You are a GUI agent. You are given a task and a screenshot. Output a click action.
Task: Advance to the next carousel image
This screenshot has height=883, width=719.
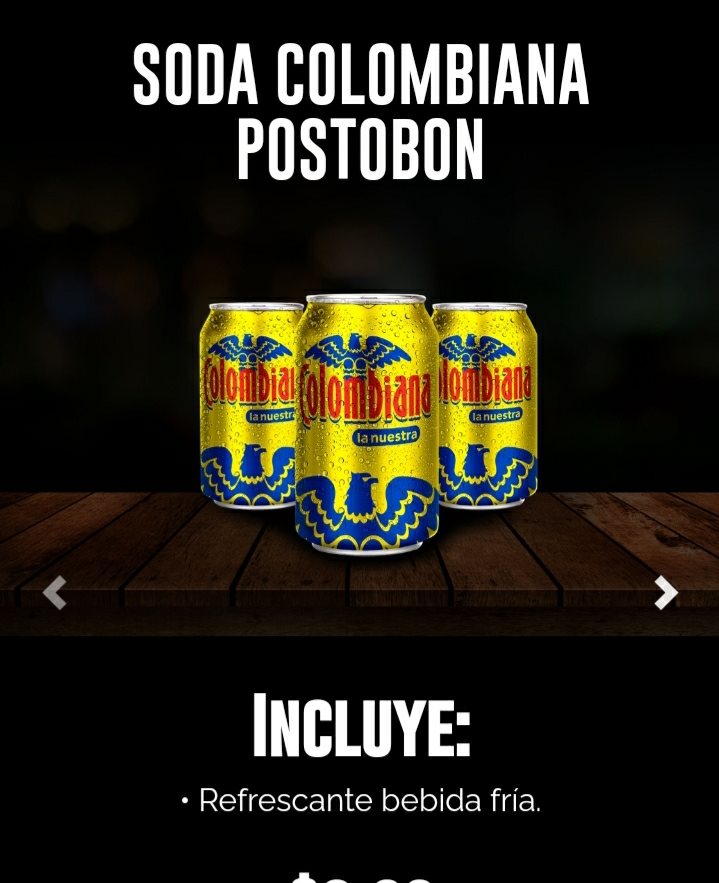[x=665, y=593]
